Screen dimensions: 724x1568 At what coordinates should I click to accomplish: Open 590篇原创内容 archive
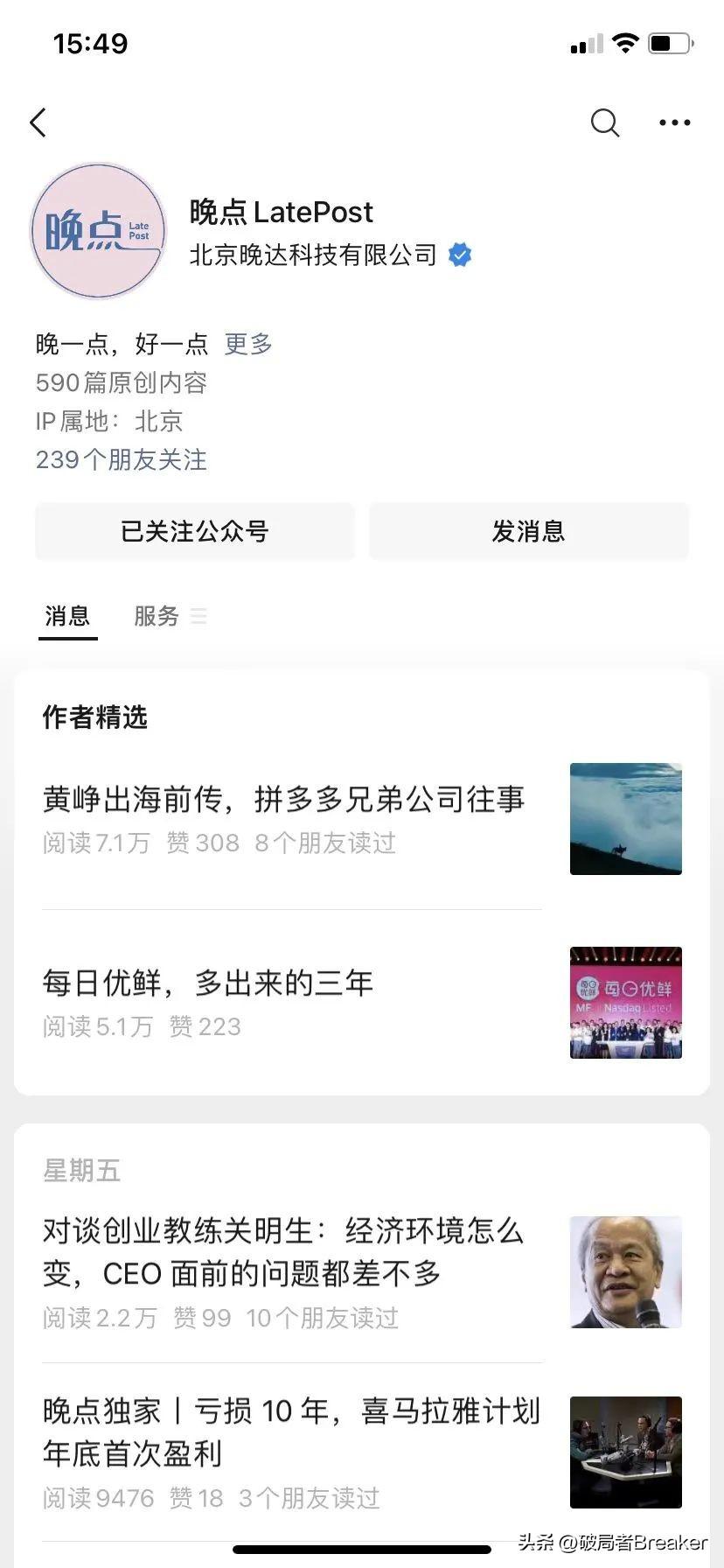tap(121, 383)
